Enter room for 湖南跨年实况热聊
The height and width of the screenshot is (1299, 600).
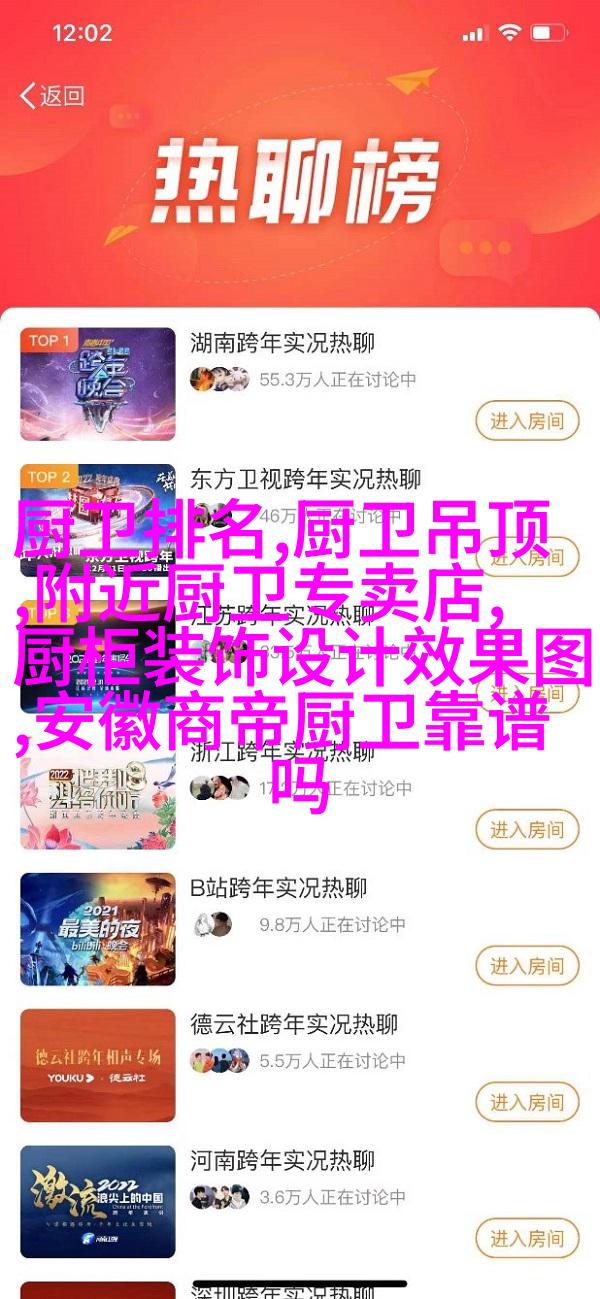click(x=526, y=421)
